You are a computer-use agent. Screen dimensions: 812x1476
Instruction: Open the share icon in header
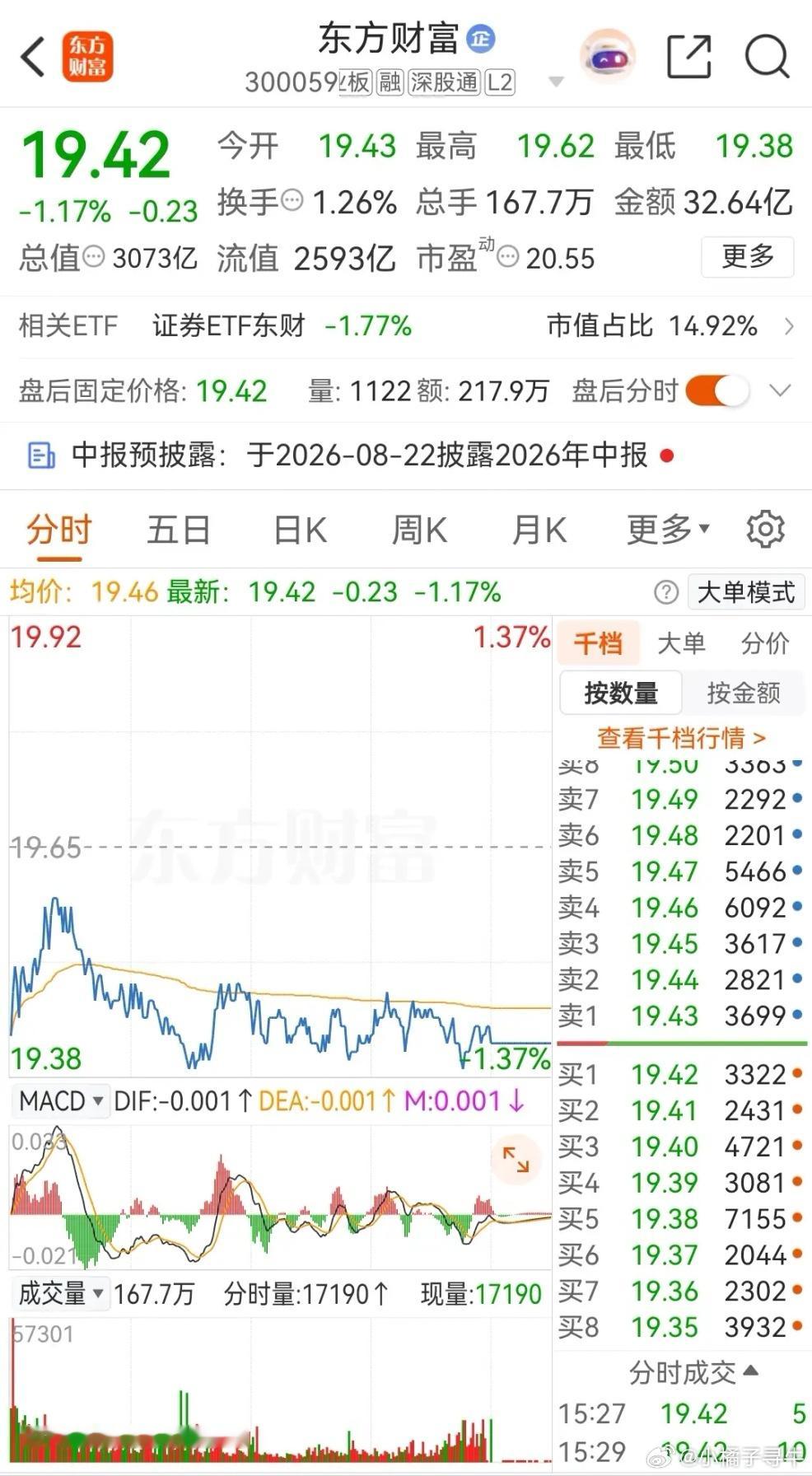coord(688,57)
